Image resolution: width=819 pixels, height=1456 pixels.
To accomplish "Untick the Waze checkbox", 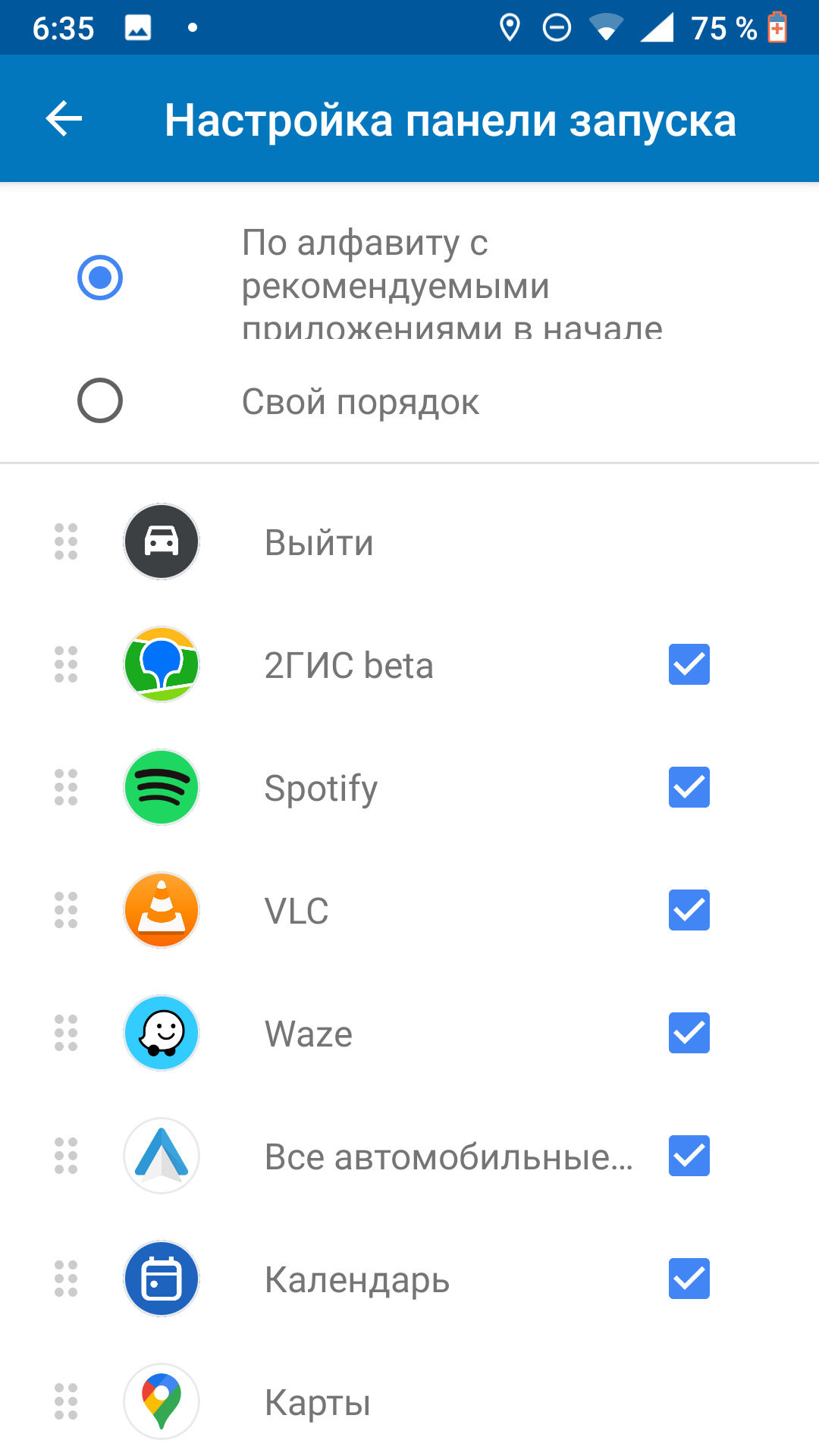I will pos(689,1033).
